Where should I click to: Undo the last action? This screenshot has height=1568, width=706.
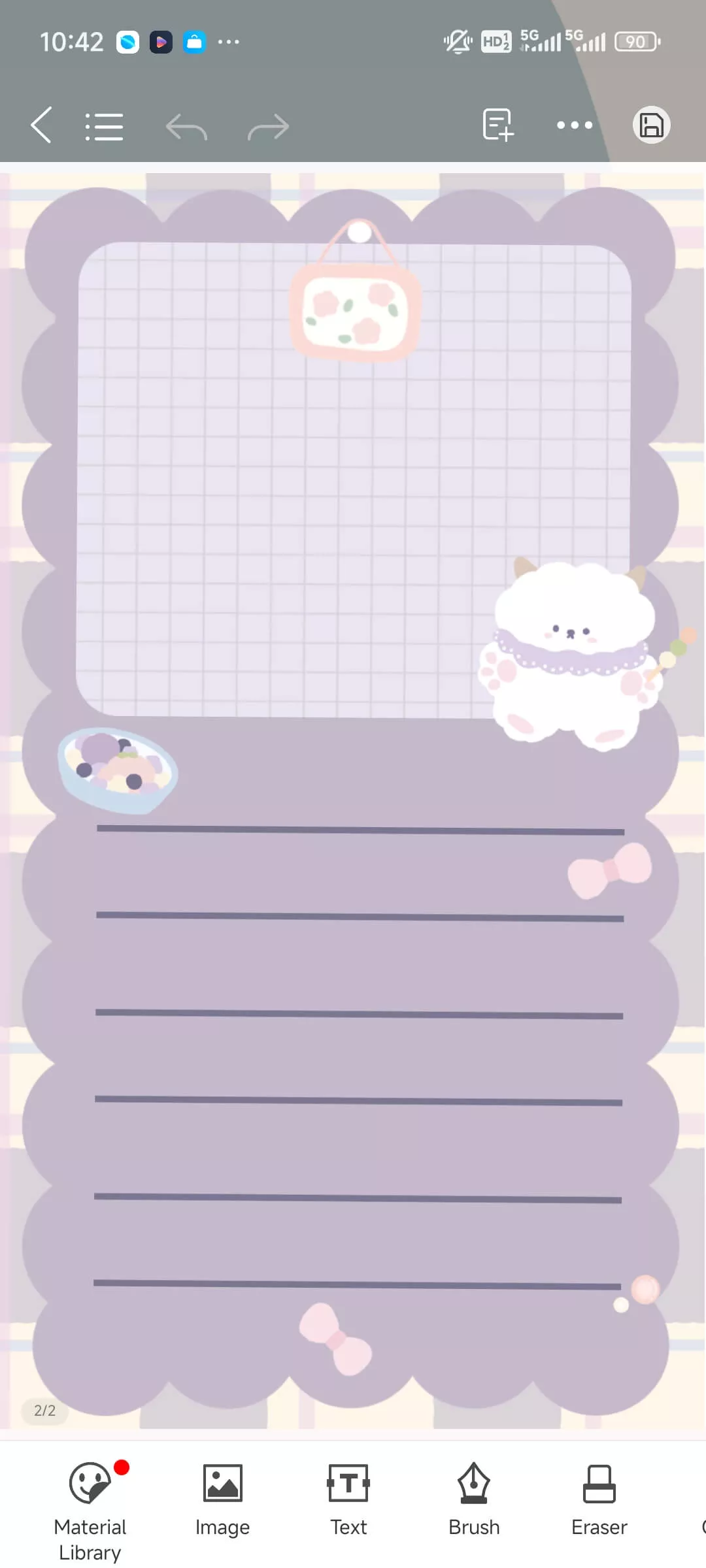186,127
